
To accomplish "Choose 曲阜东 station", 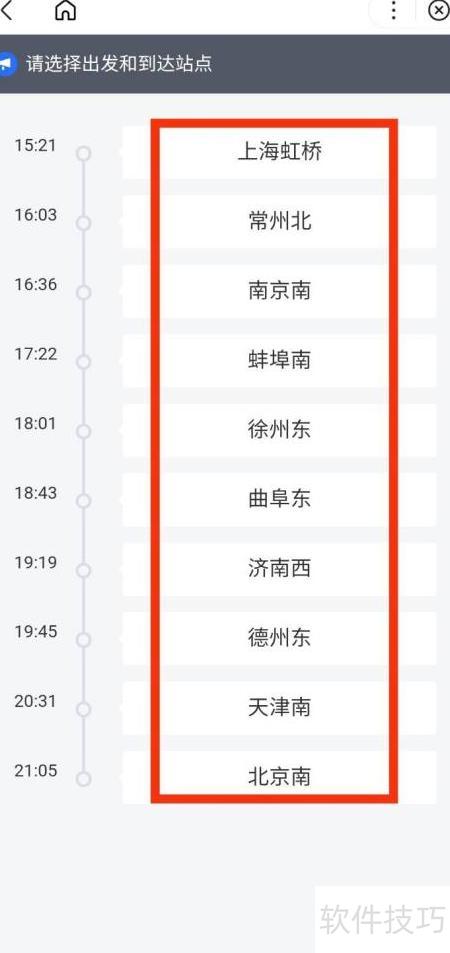I will coord(279,500).
